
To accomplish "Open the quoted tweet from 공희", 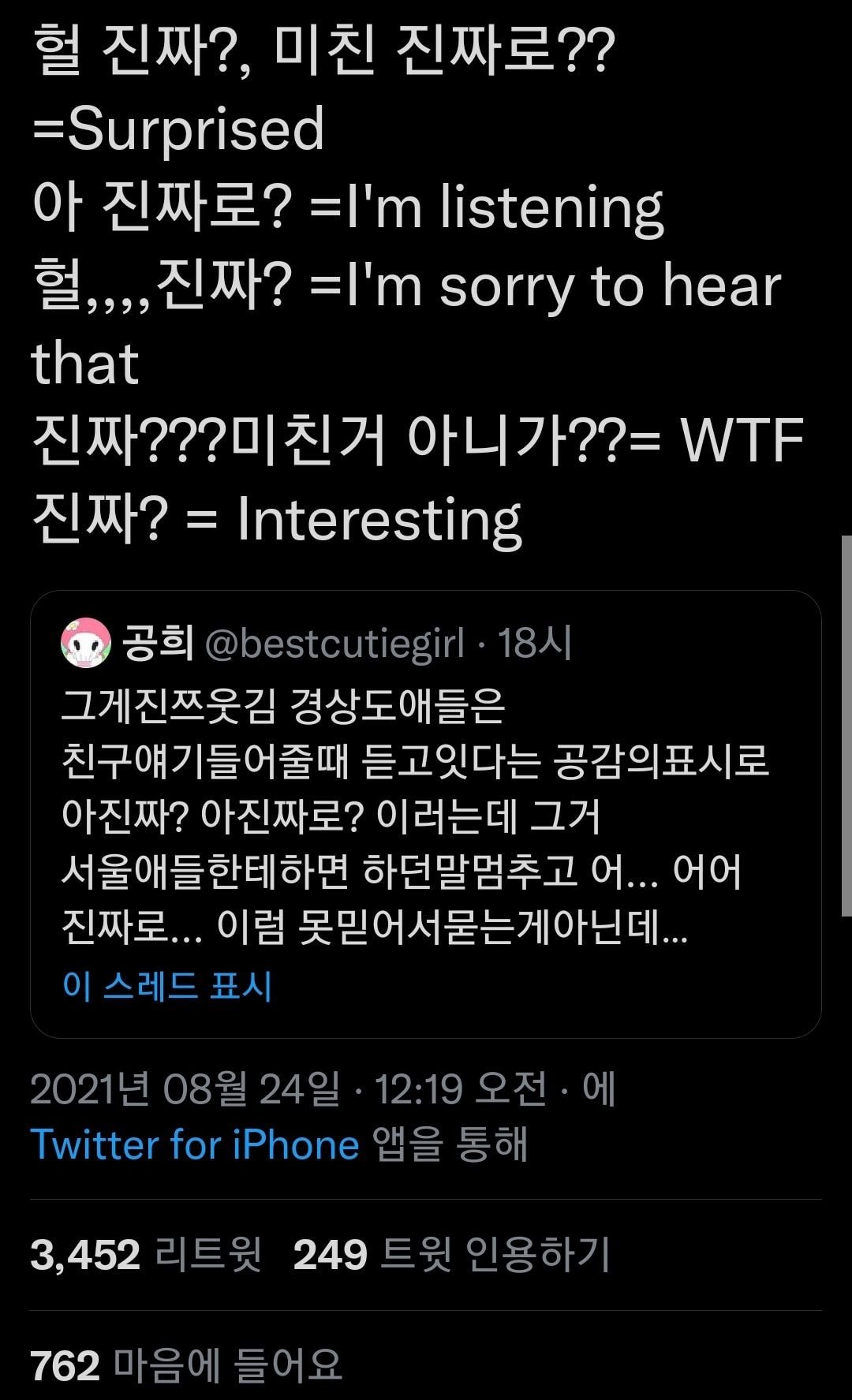I will point(426,816).
